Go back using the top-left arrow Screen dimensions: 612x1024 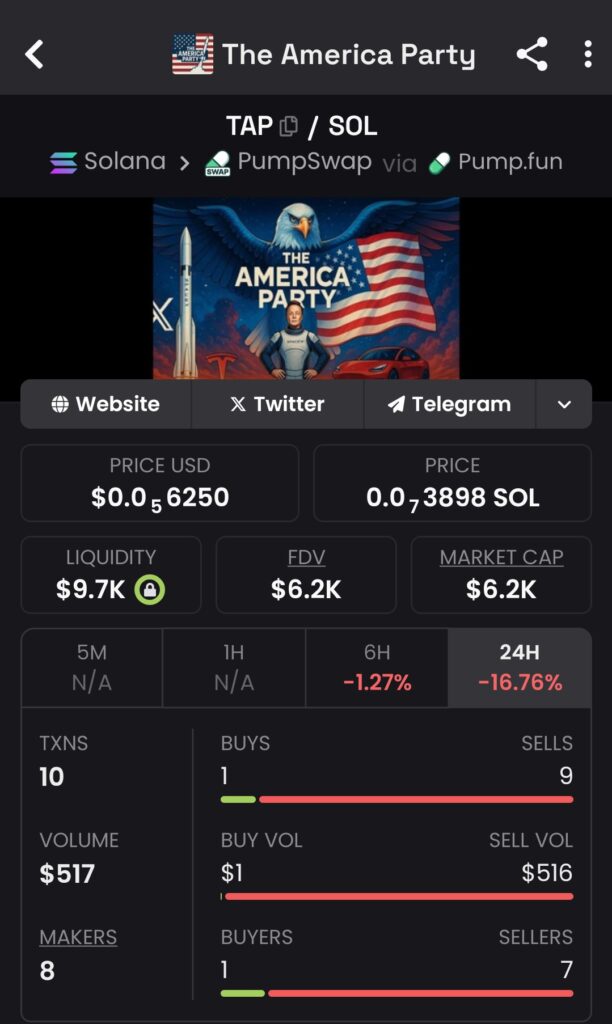point(34,54)
